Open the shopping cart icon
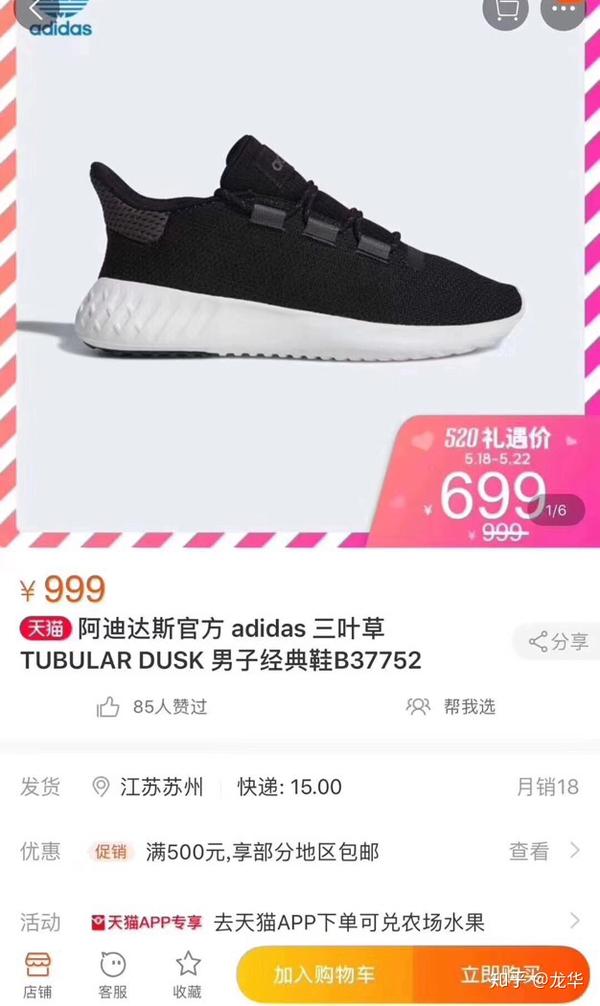600x1006 pixels. pos(505,10)
